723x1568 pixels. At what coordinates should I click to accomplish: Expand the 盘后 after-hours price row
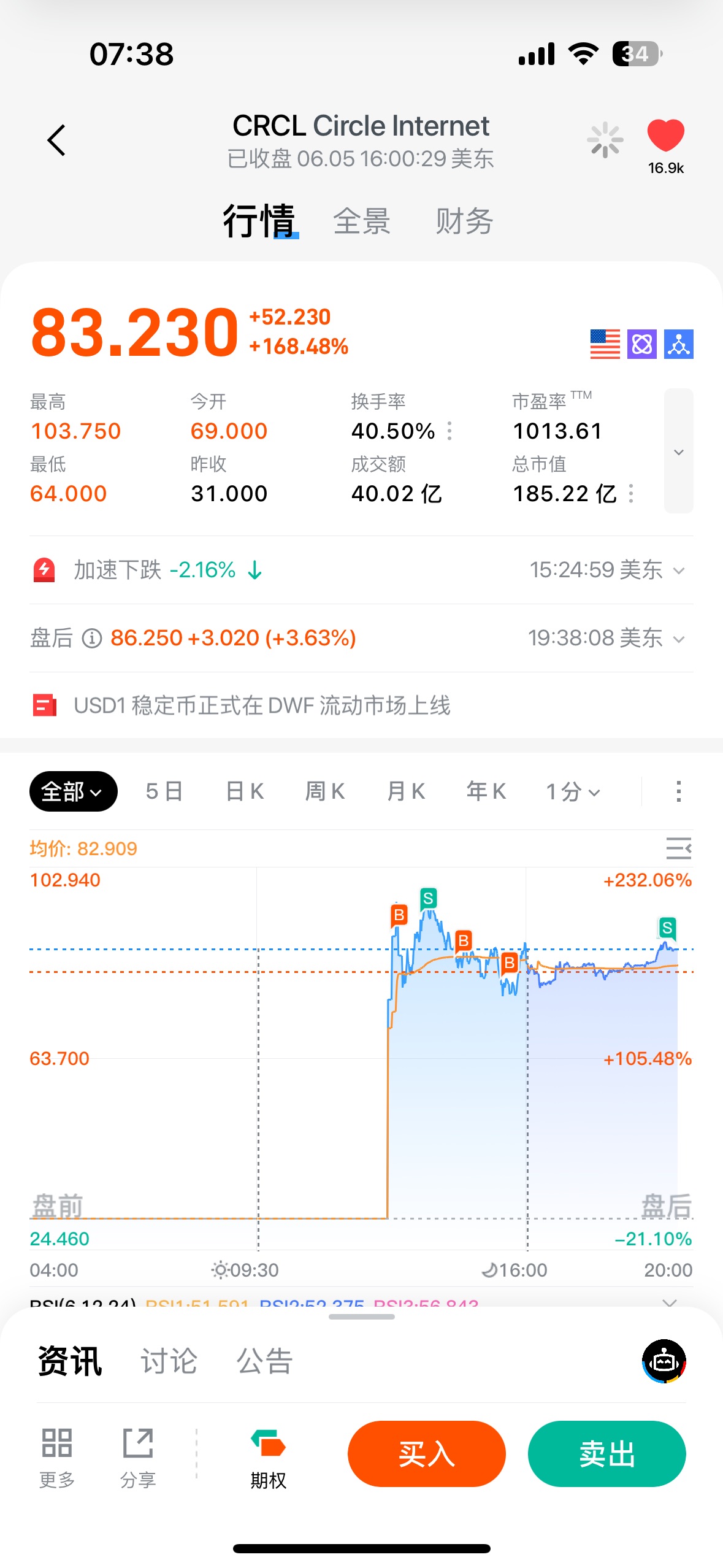361,638
